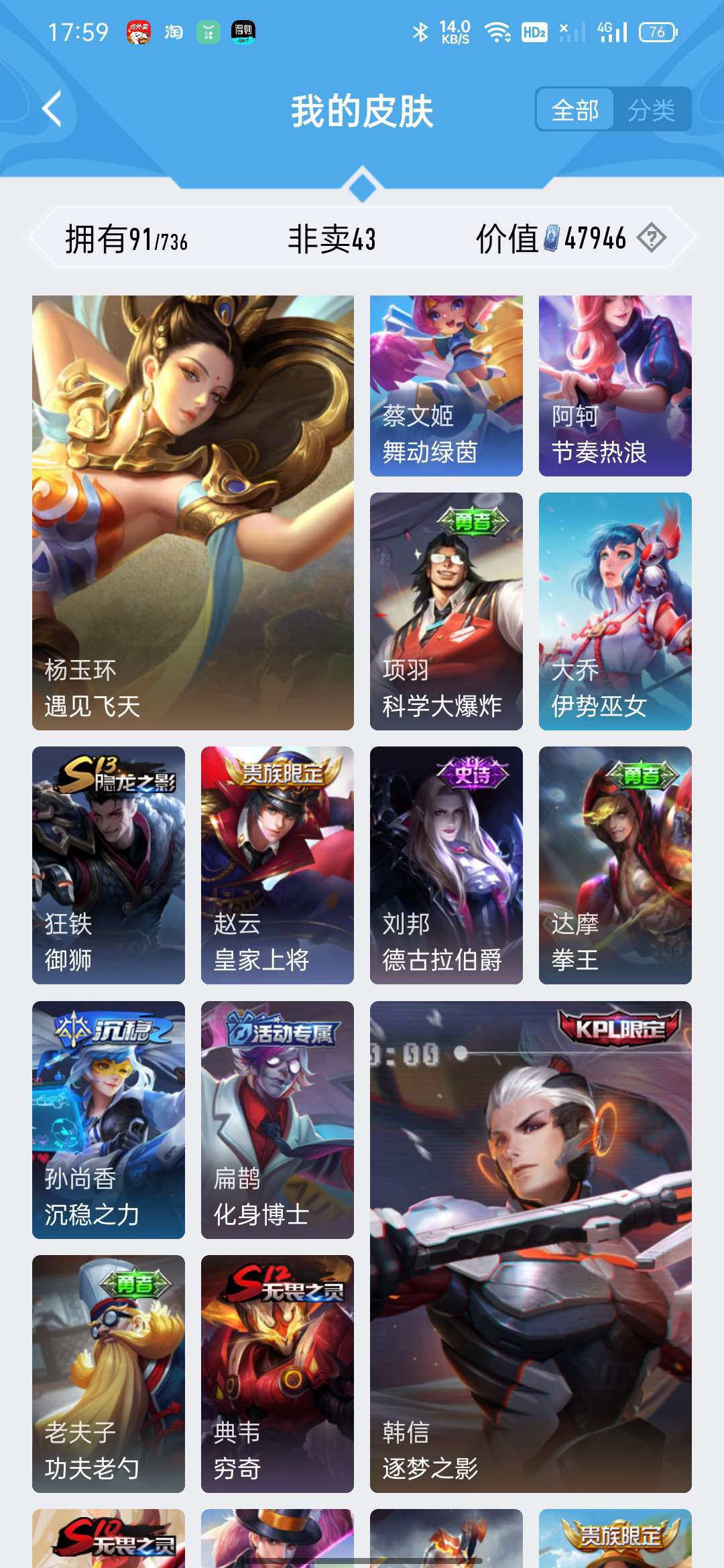The height and width of the screenshot is (1568, 724).
Task: View the 阿轲 节奏热浪 skin
Action: point(615,386)
